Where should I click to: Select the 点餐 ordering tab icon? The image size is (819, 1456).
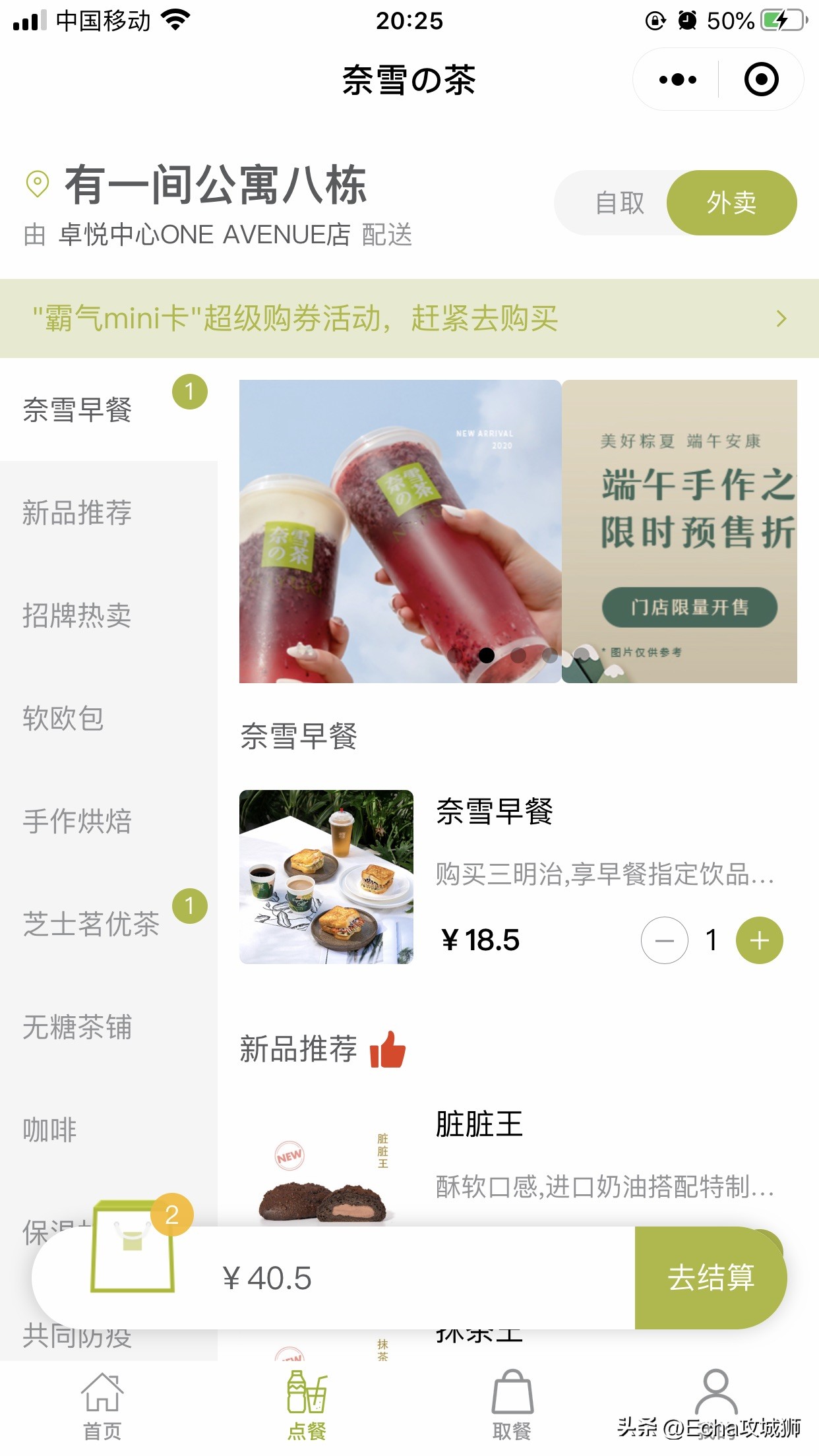(308, 1391)
